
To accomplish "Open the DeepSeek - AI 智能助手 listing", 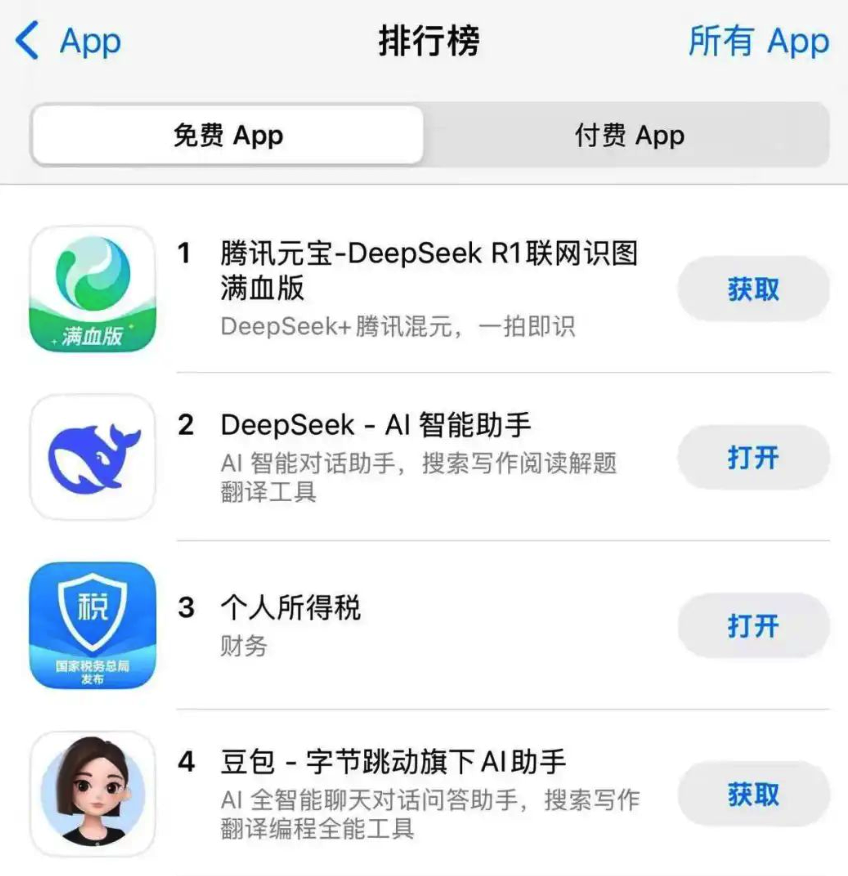I will (375, 426).
